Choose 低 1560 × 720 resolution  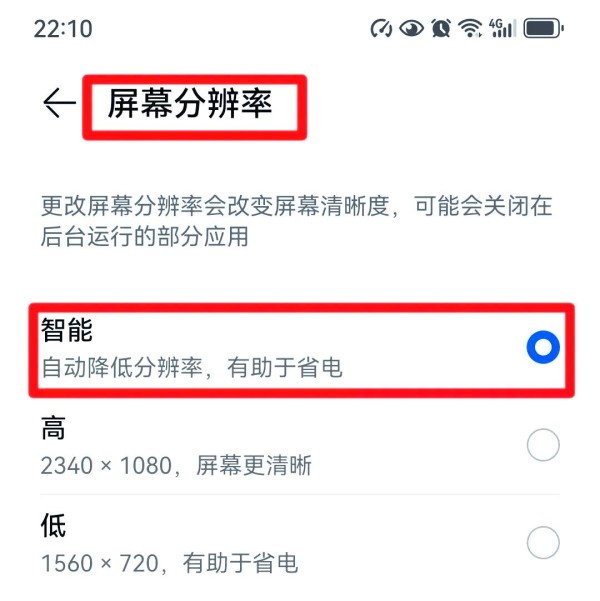(x=542, y=543)
